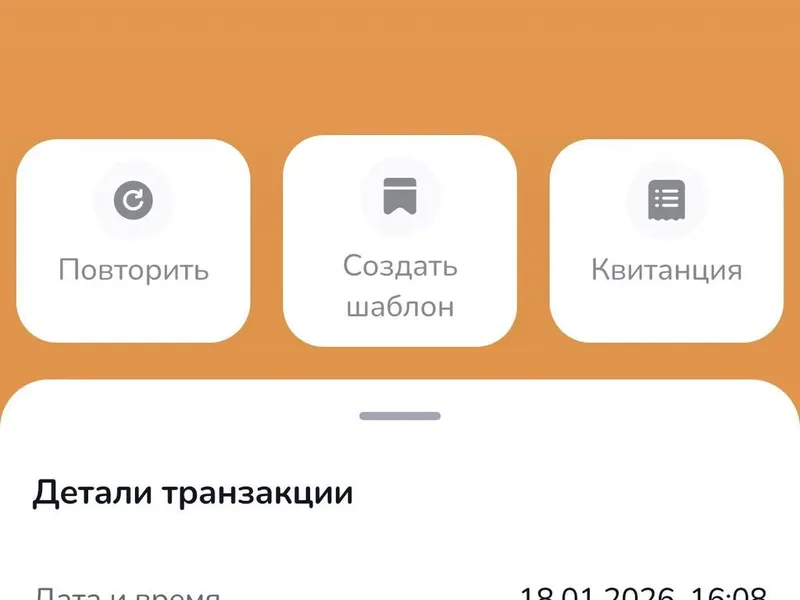Image resolution: width=800 pixels, height=600 pixels.
Task: Tap the transaction details sheet handle
Action: (400, 415)
